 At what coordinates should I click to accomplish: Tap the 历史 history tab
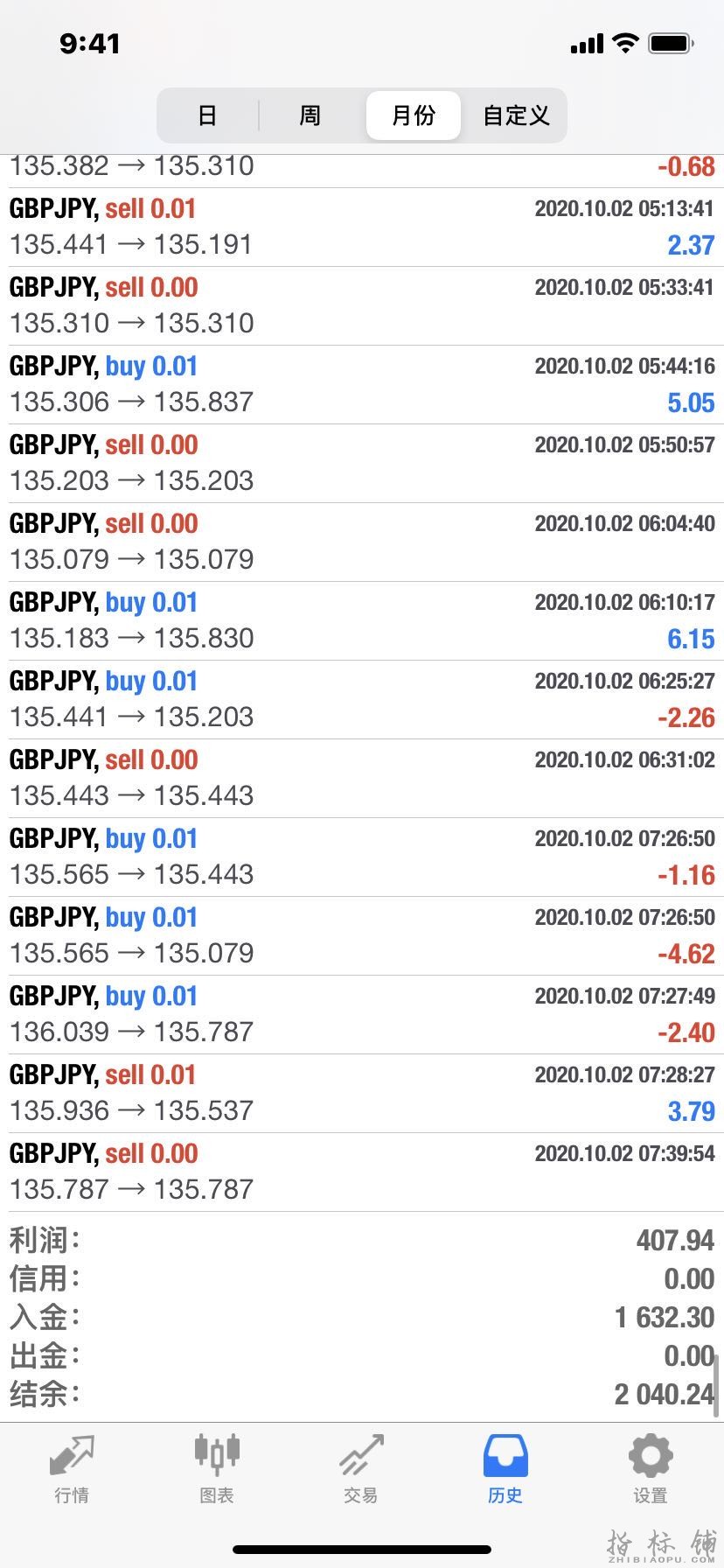coord(505,1470)
